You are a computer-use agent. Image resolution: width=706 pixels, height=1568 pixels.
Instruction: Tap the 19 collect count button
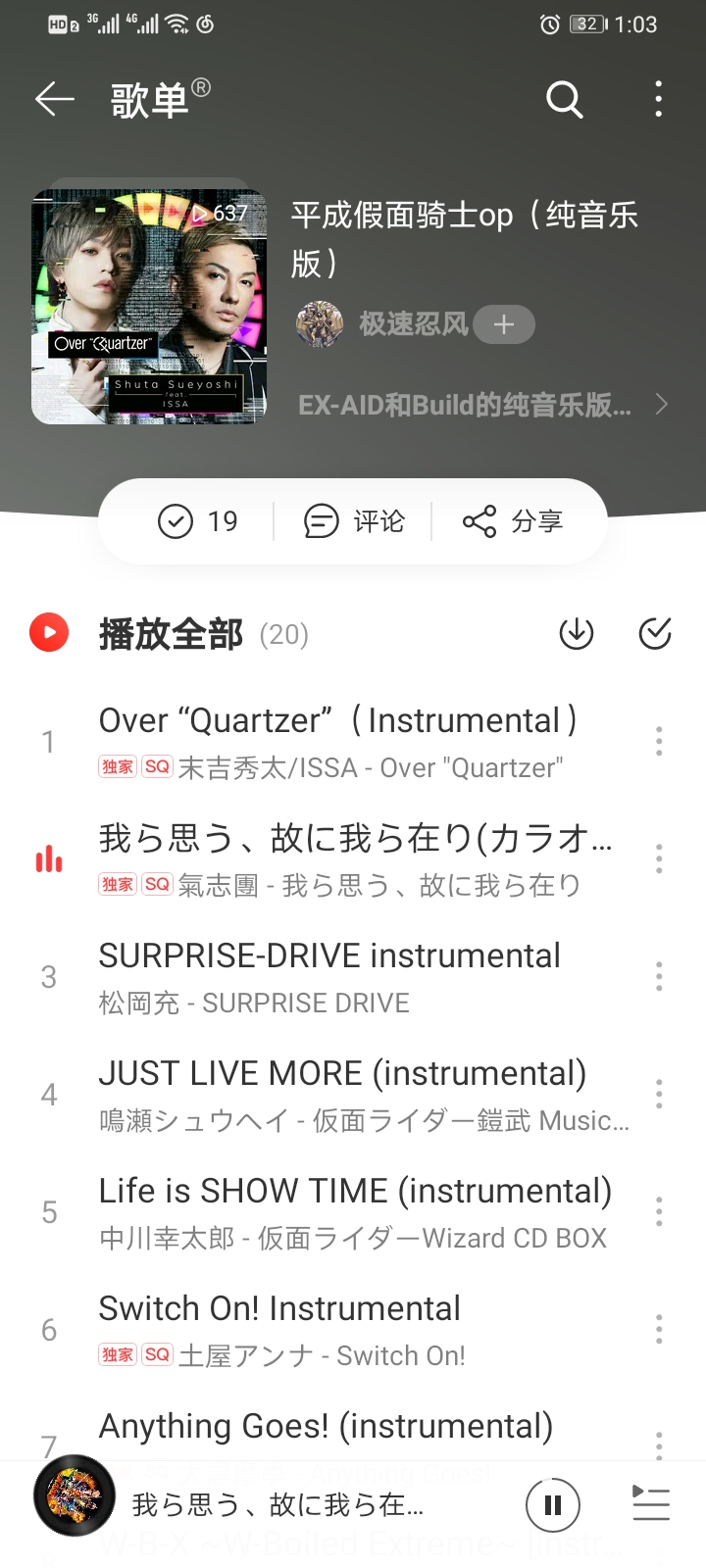(x=201, y=521)
